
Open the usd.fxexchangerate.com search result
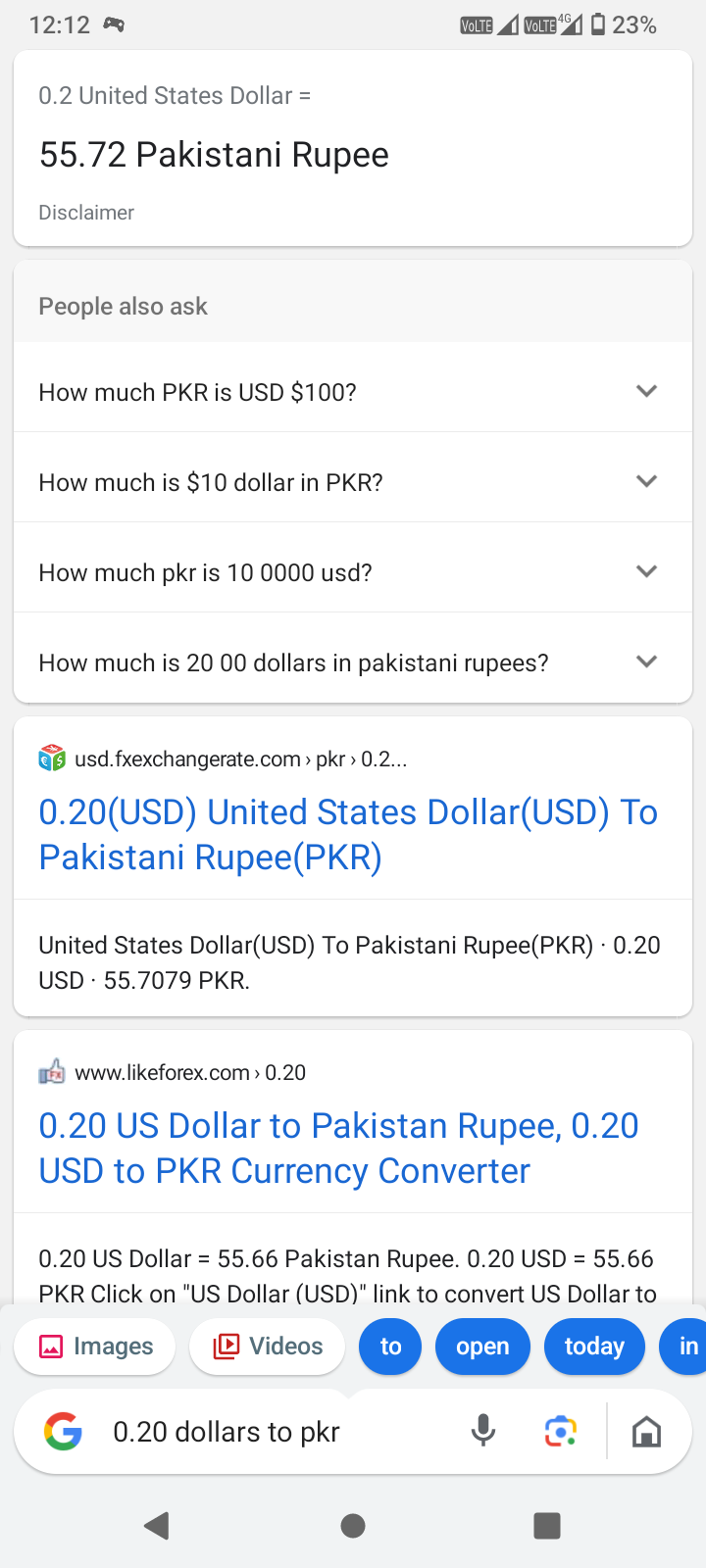point(348,834)
